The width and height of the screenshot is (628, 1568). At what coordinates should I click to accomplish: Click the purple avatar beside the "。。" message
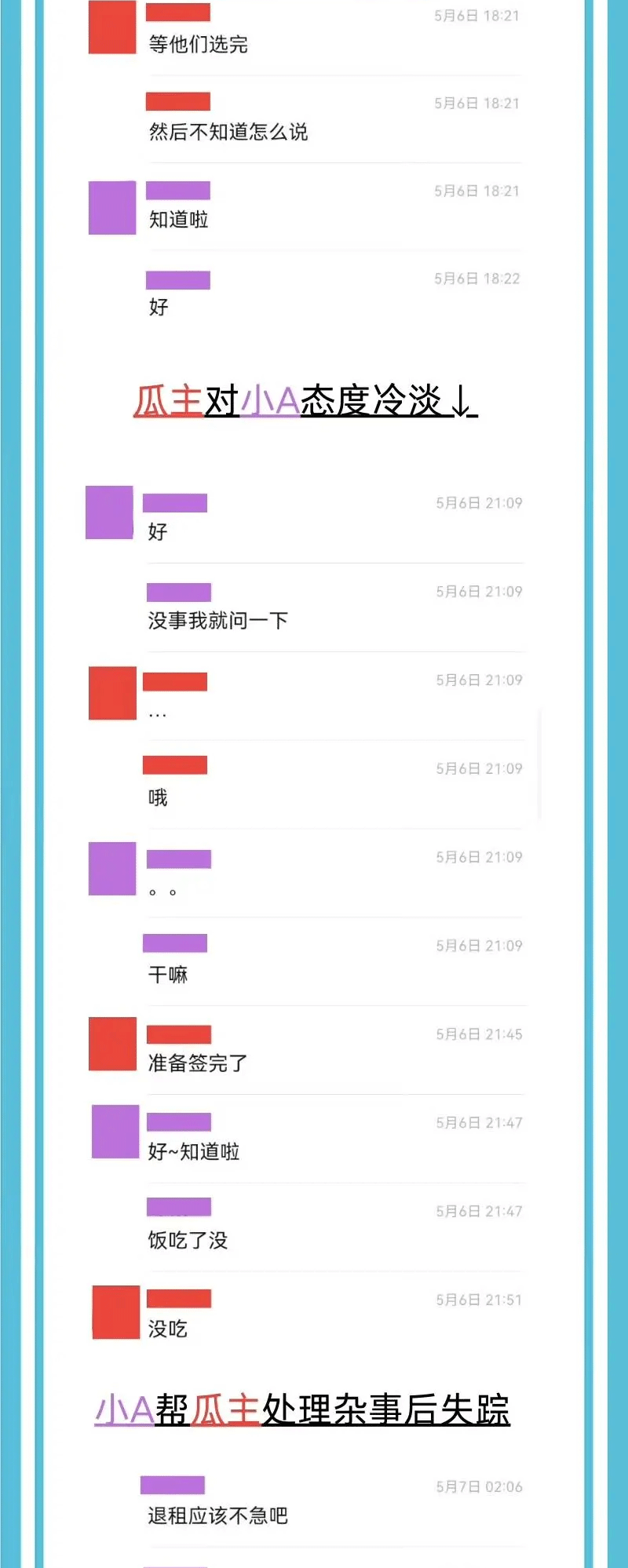pyautogui.click(x=111, y=869)
